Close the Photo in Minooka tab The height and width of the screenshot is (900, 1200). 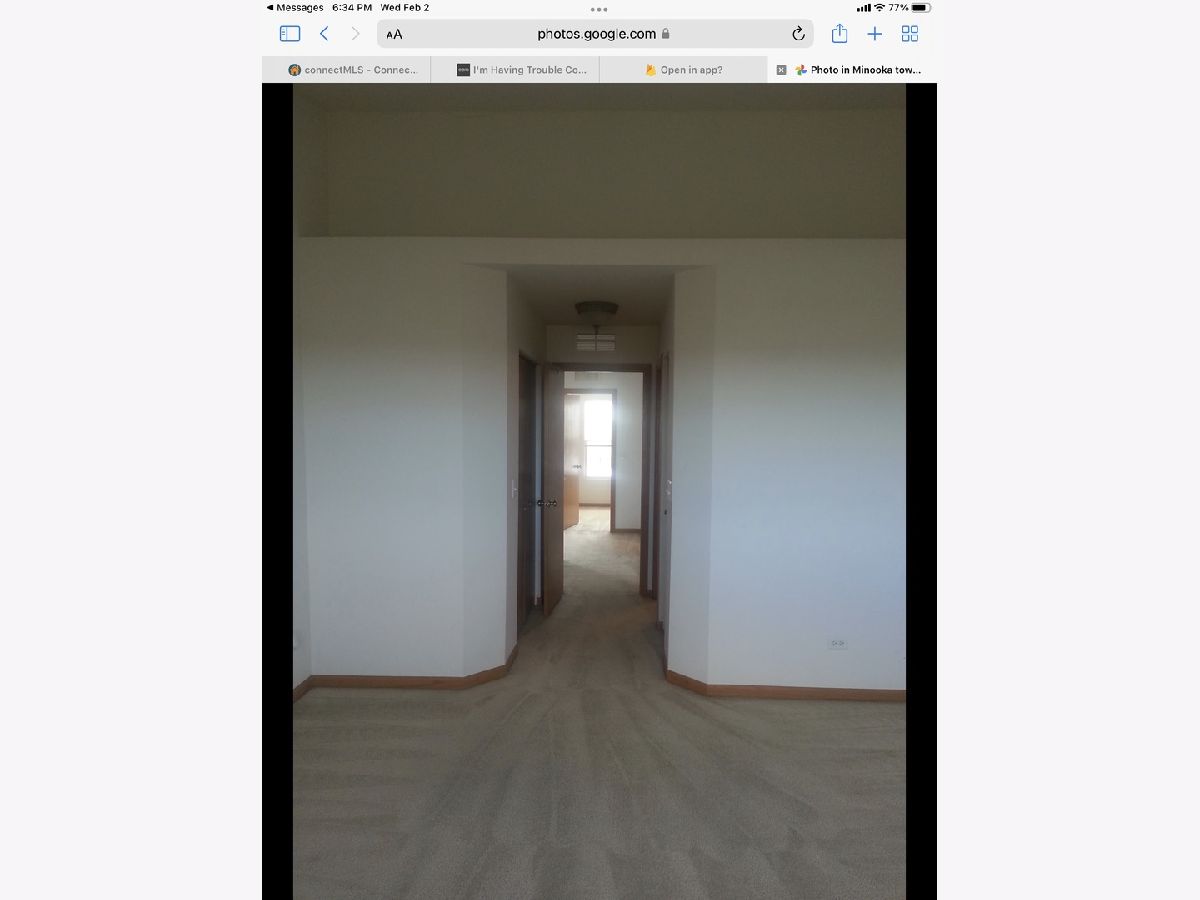tap(782, 70)
